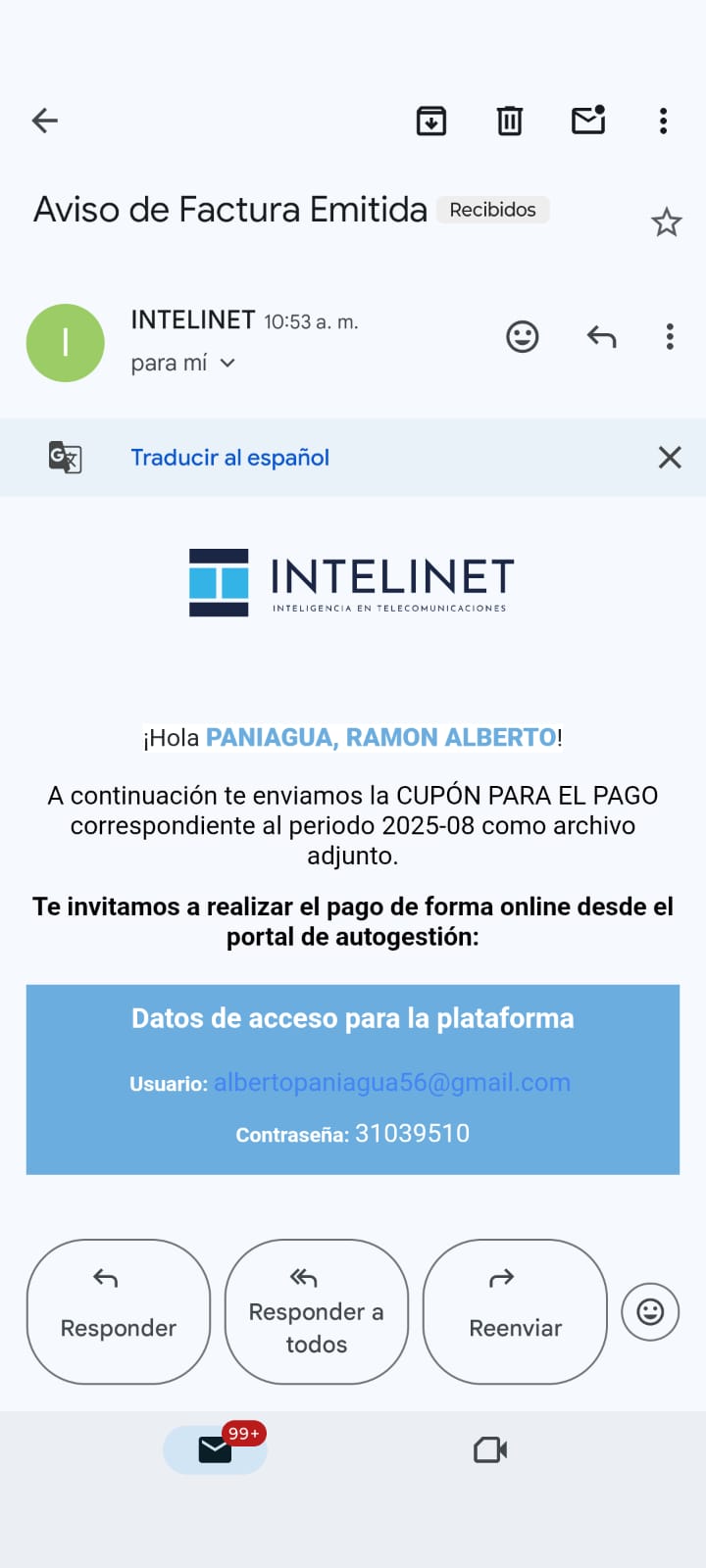Choose Responder a todos
The image size is (706, 1568).
pos(317,1311)
